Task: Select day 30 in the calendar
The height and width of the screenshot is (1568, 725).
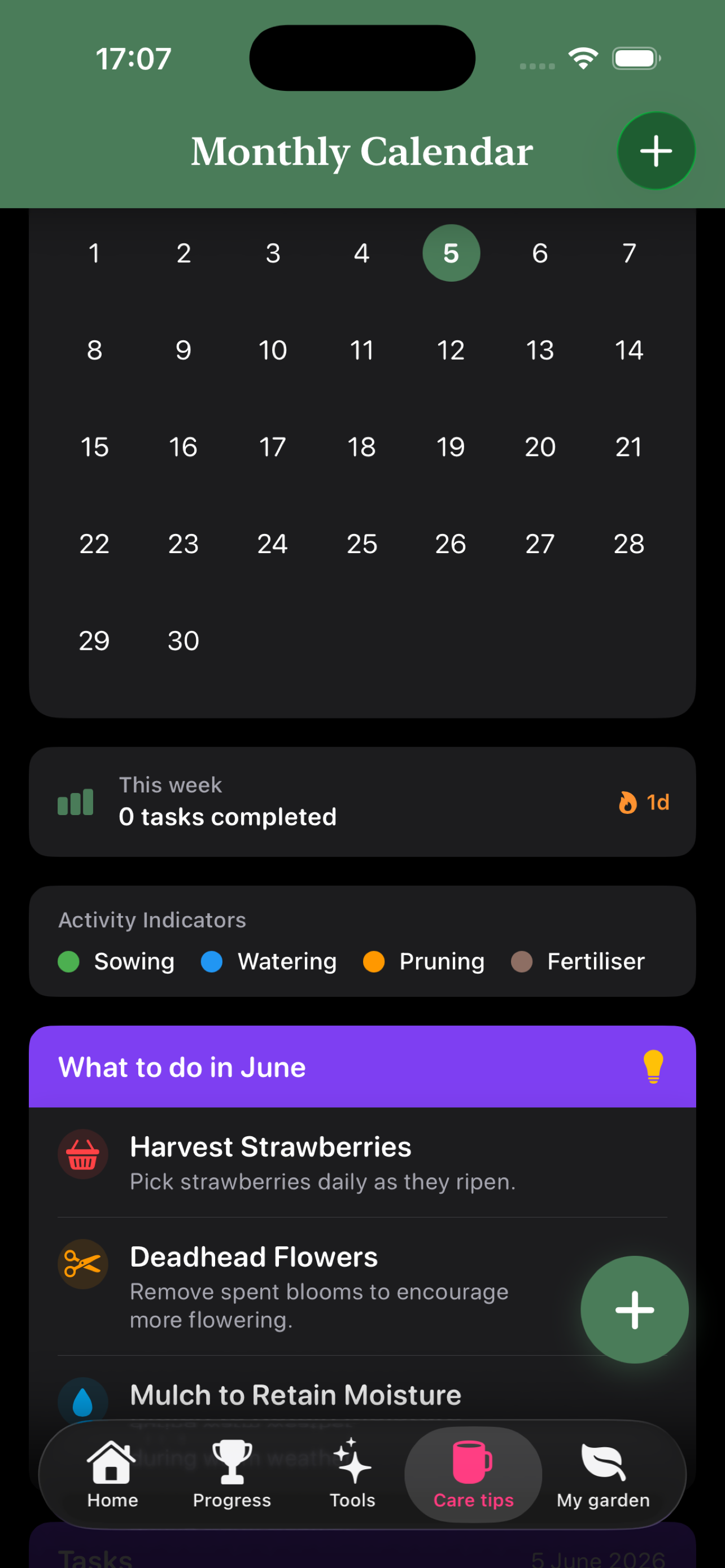Action: 184,640
